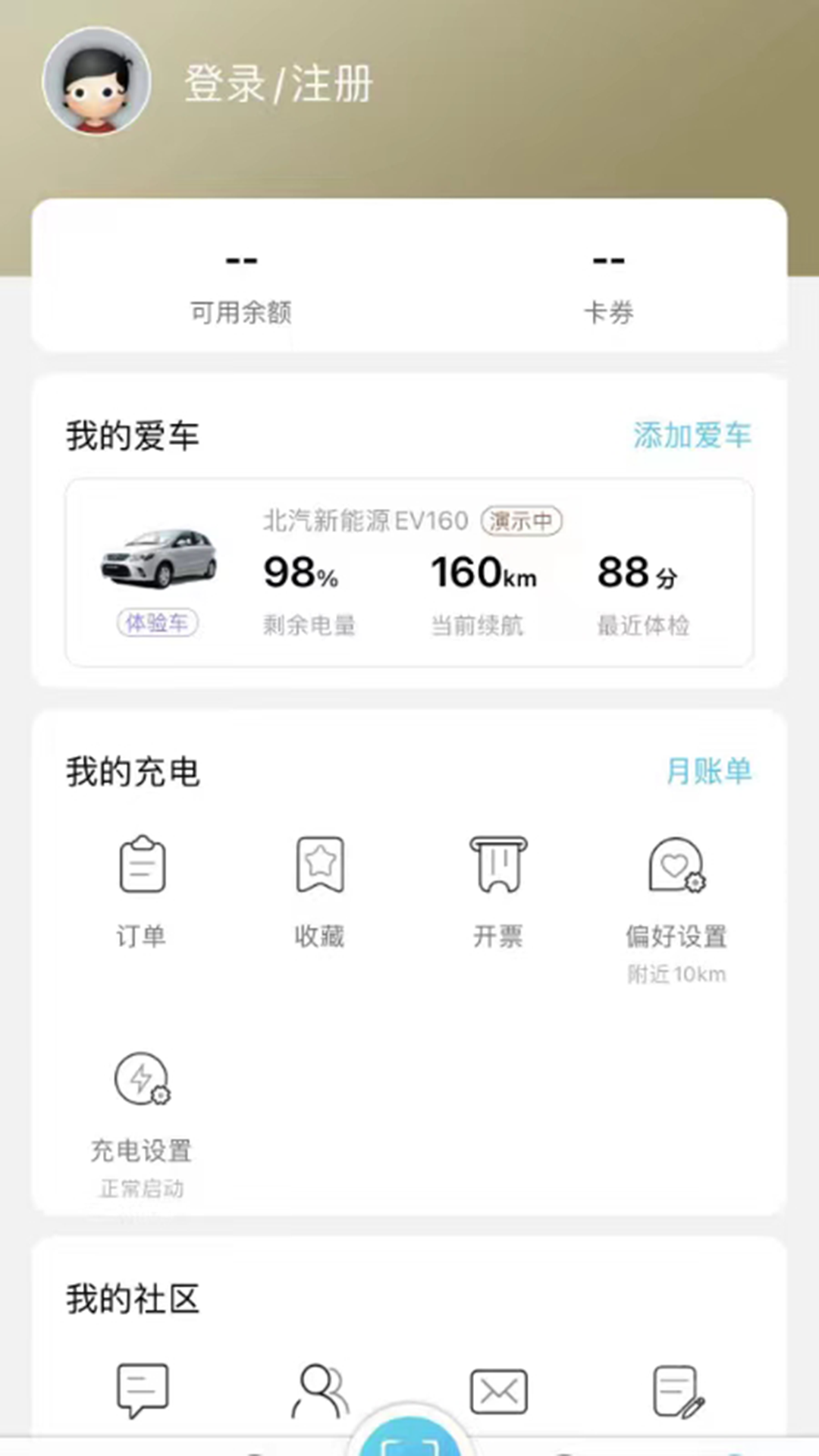The height and width of the screenshot is (1456, 819).
Task: Open the 北汽新能源 EV160 car card
Action: pyautogui.click(x=409, y=573)
